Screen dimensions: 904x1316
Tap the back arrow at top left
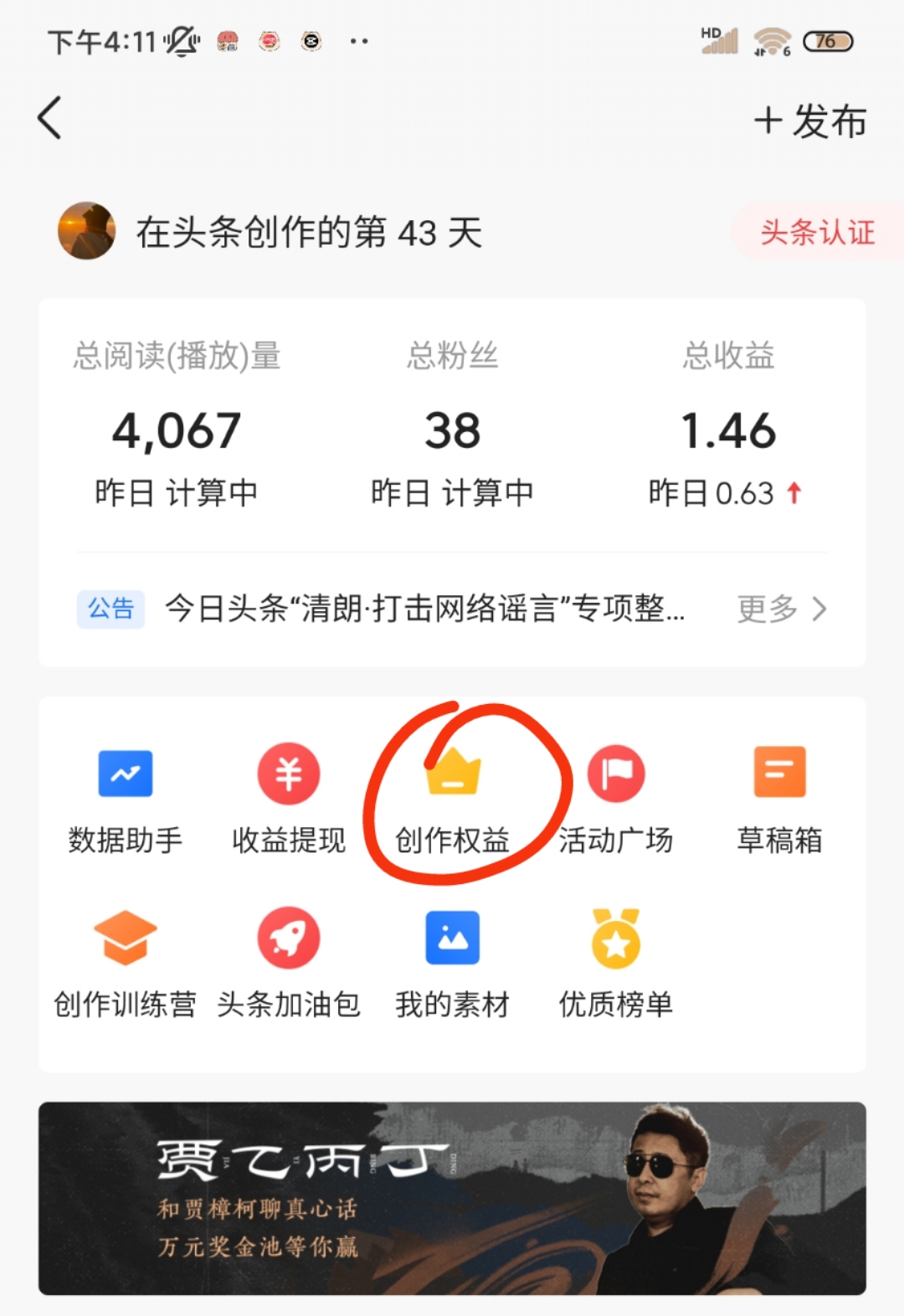pos(50,117)
